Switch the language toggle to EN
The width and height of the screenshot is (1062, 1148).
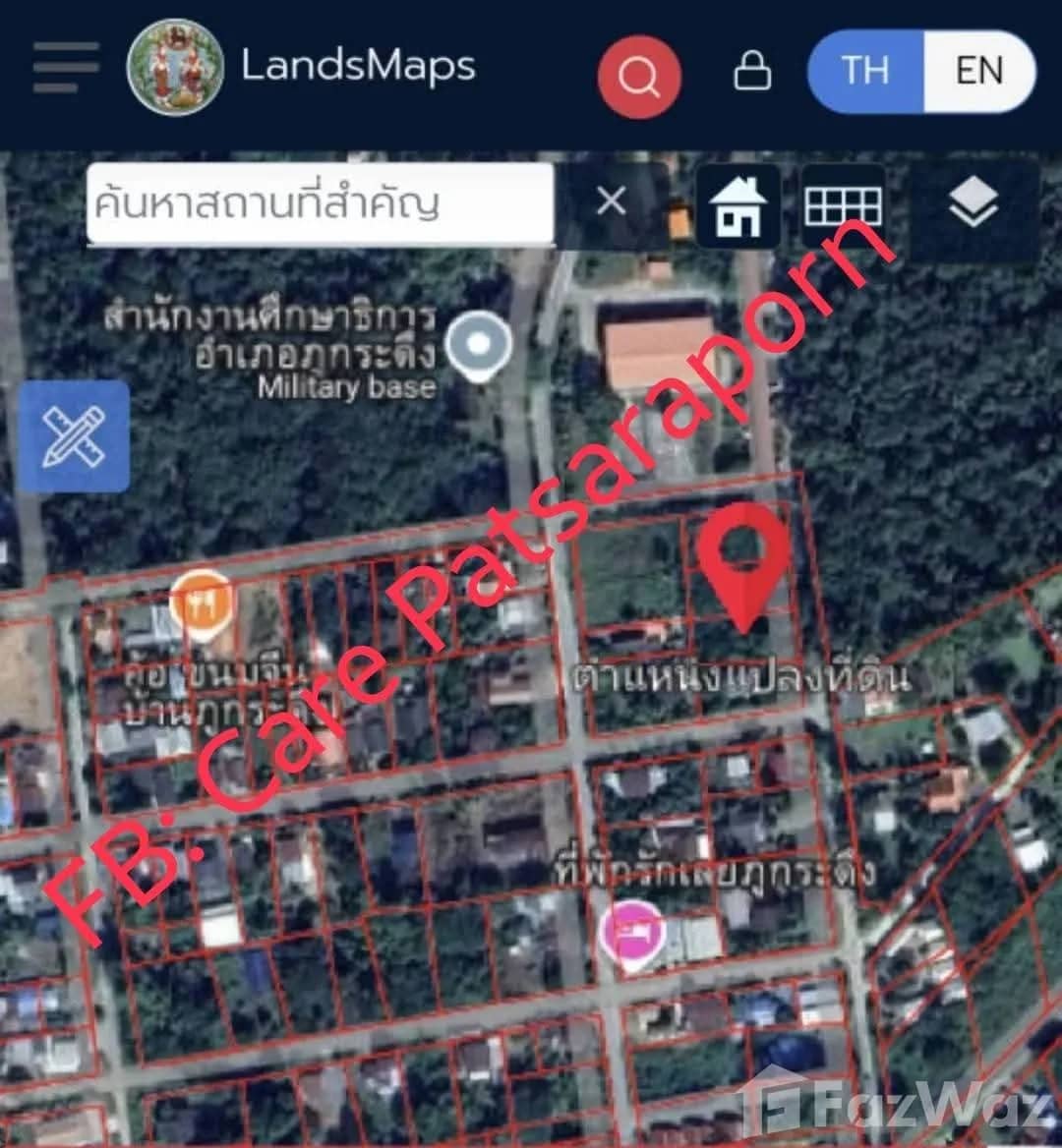tap(979, 72)
